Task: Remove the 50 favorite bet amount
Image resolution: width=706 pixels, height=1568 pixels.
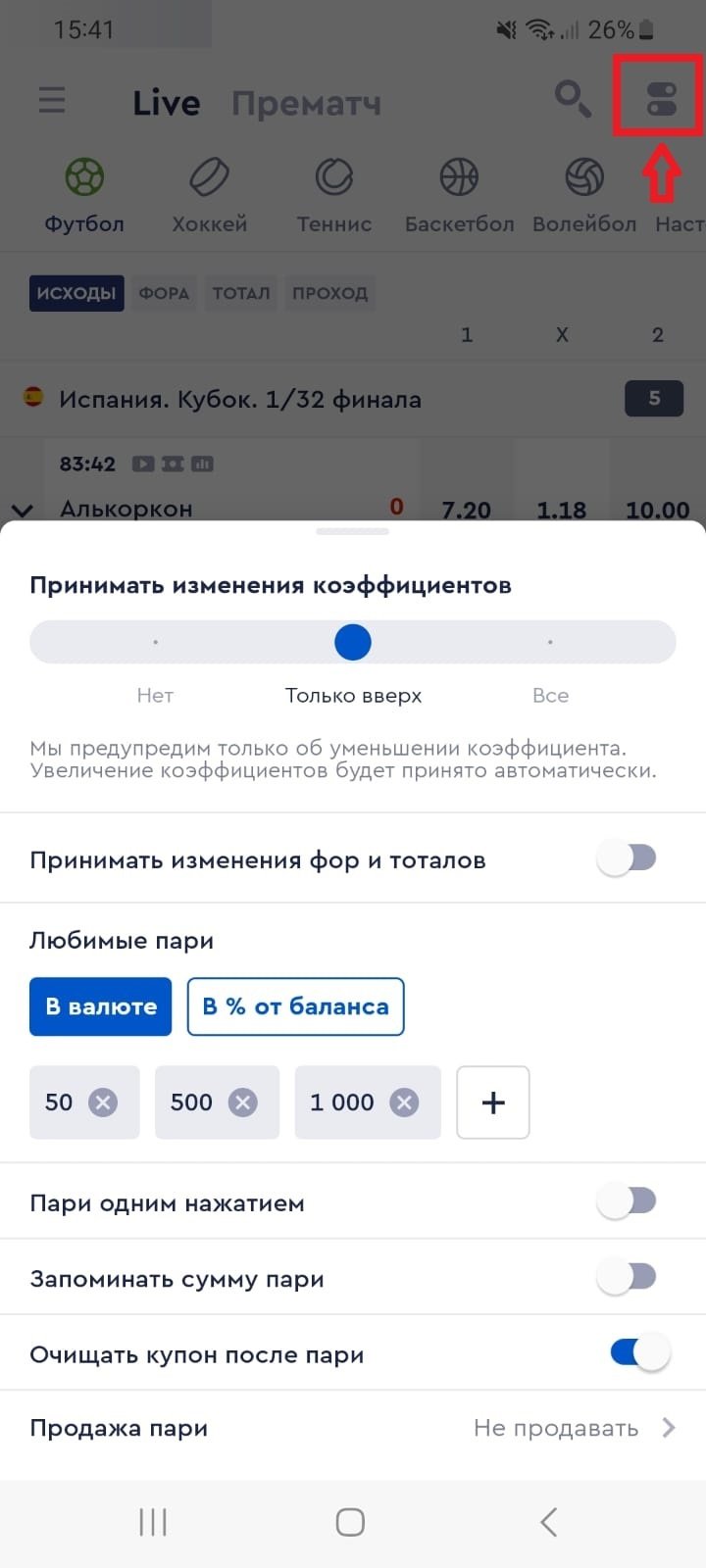Action: pos(103,1102)
